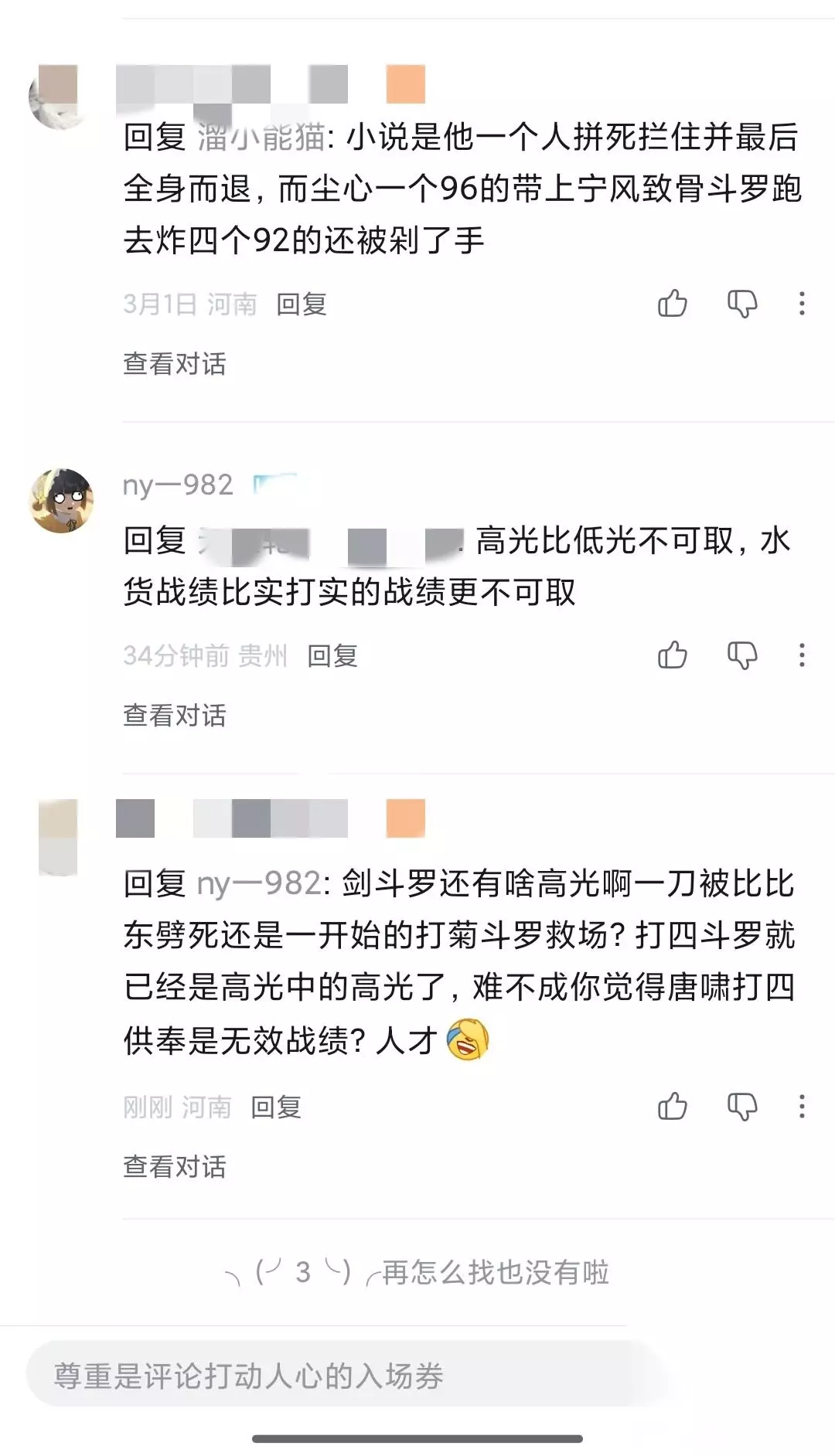Image resolution: width=835 pixels, height=1456 pixels.
Task: Open overflow menu on 3月1日 河南 comment
Action: tap(802, 304)
